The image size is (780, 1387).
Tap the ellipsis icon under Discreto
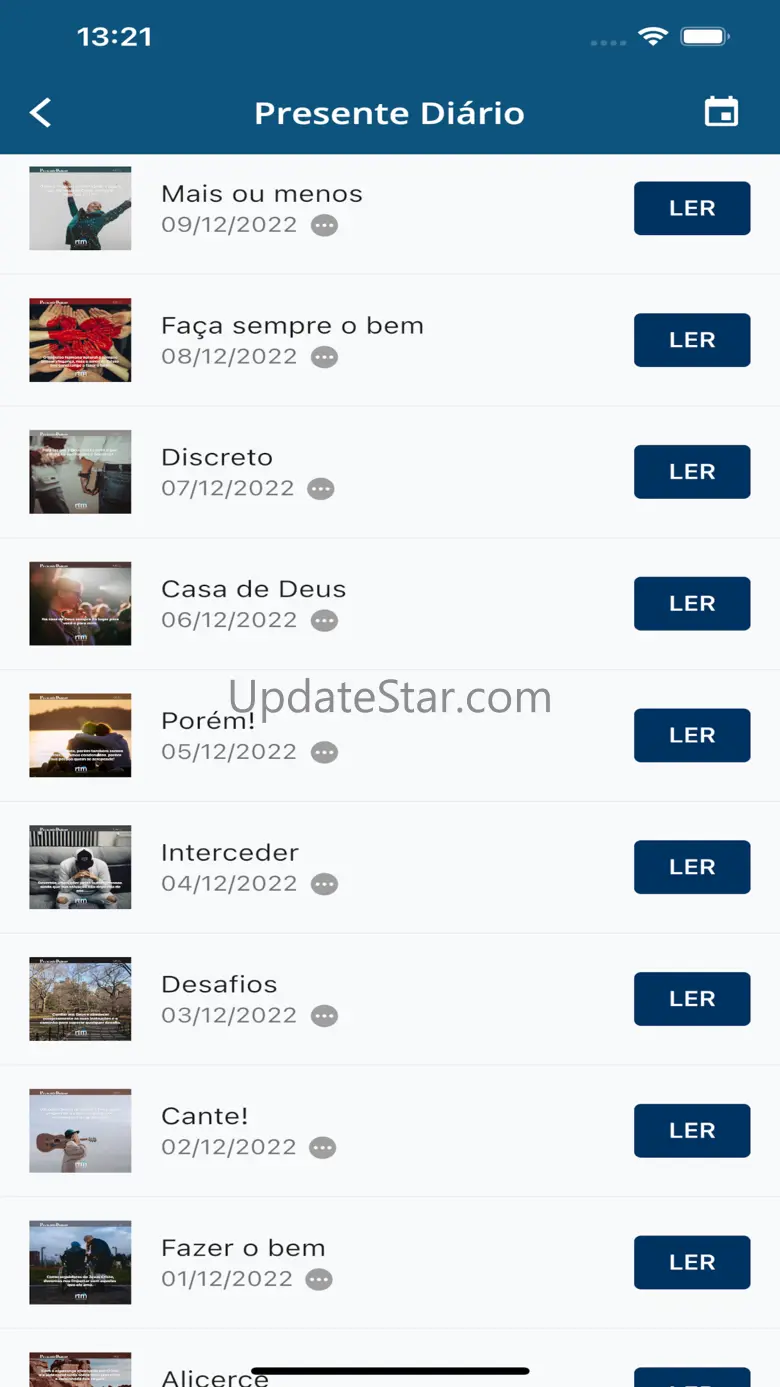coord(321,489)
